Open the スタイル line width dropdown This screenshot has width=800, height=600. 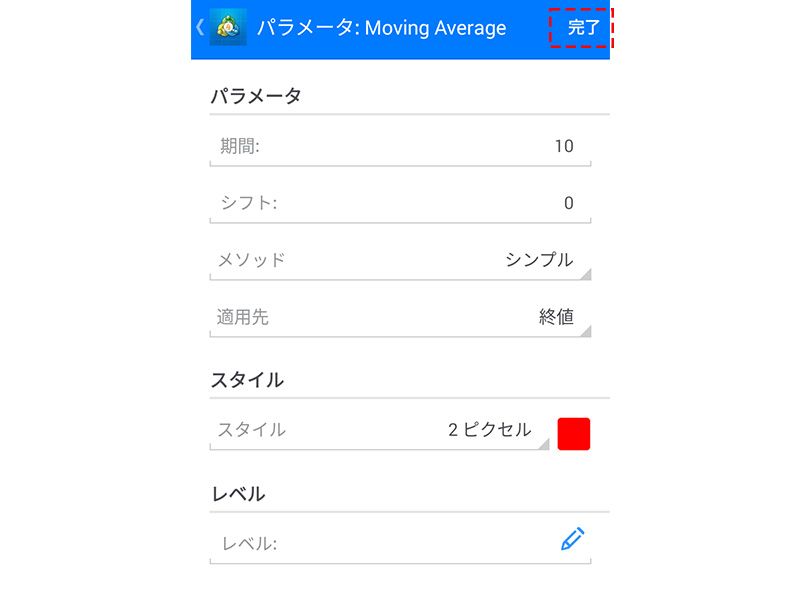pyautogui.click(x=380, y=431)
